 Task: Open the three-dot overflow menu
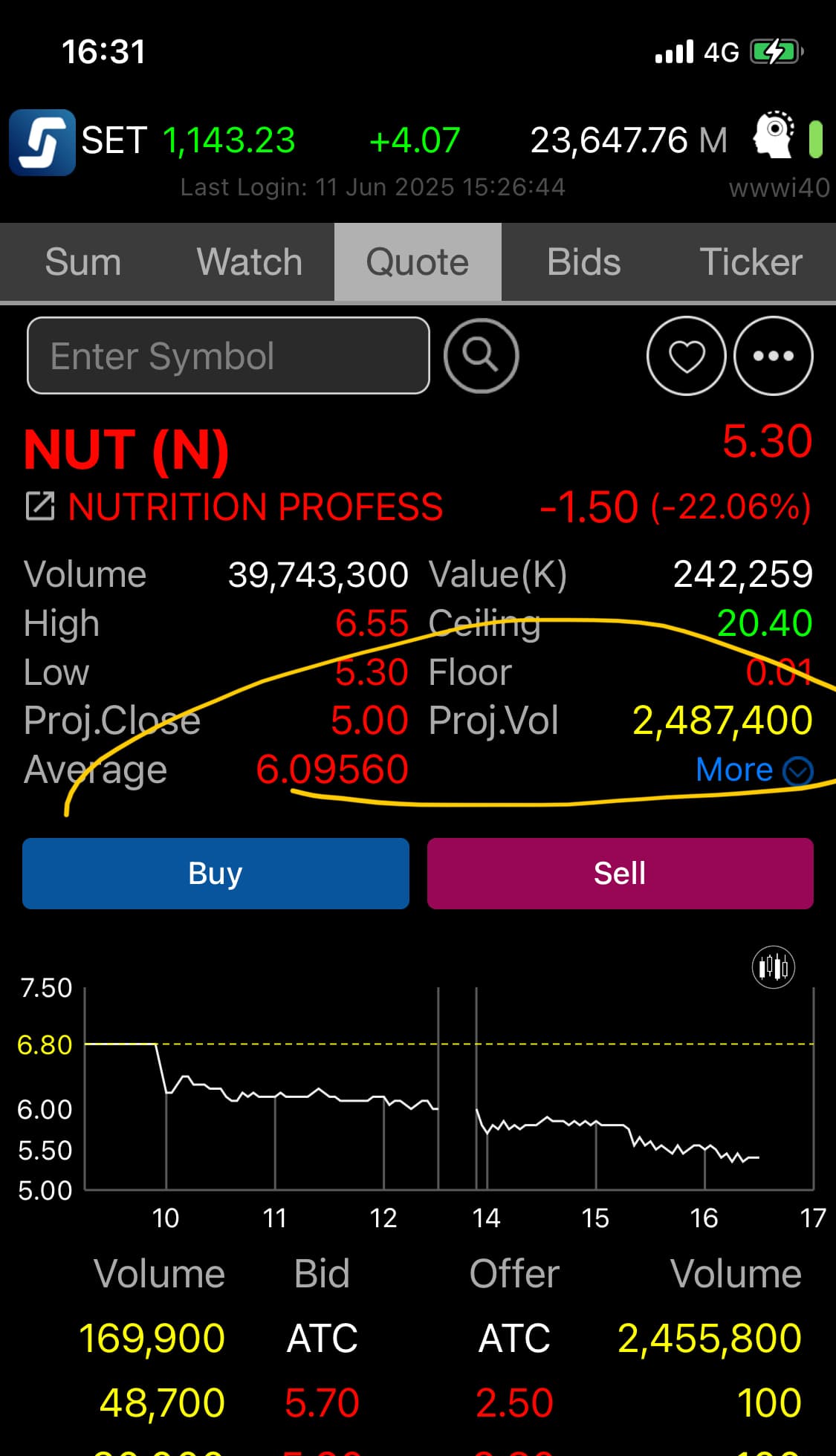(x=774, y=356)
